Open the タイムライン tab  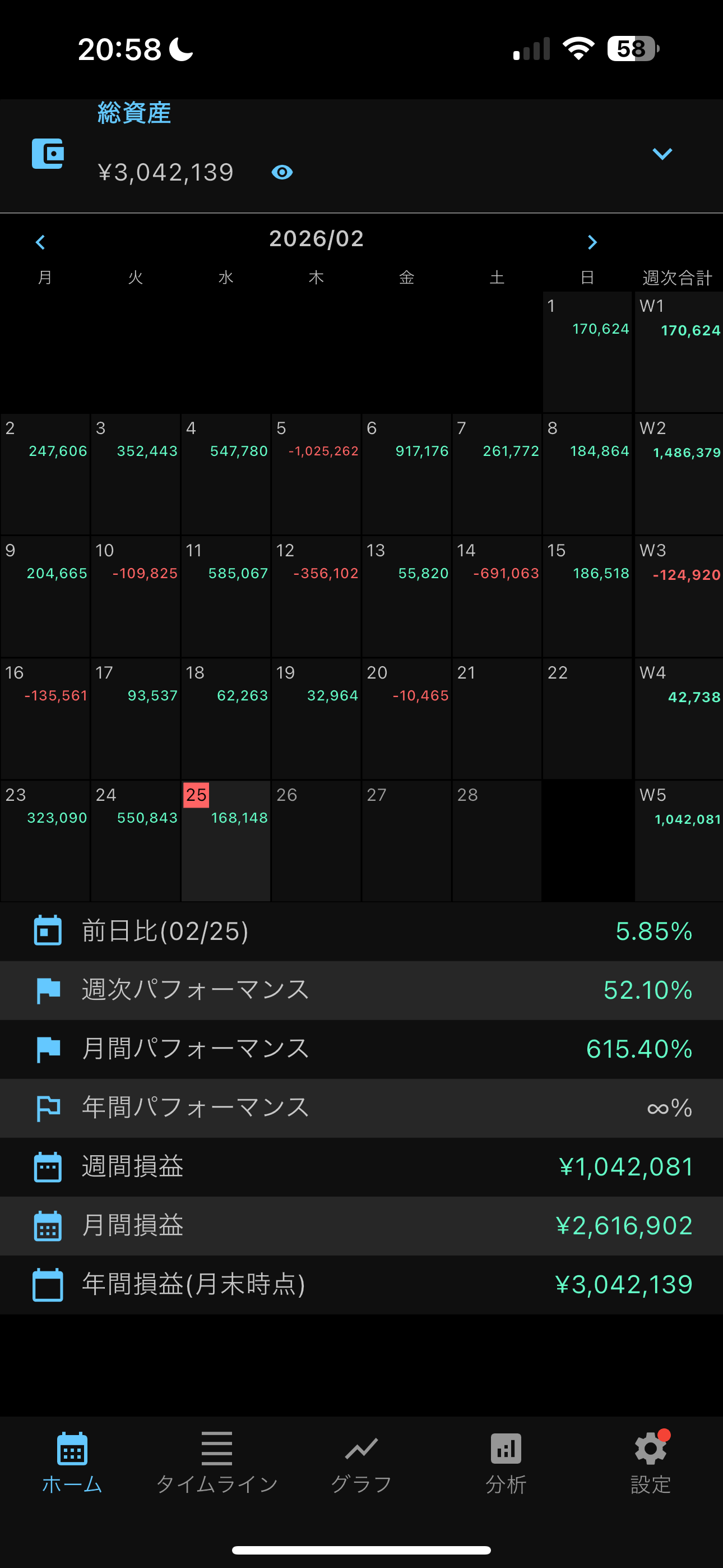(217, 1462)
